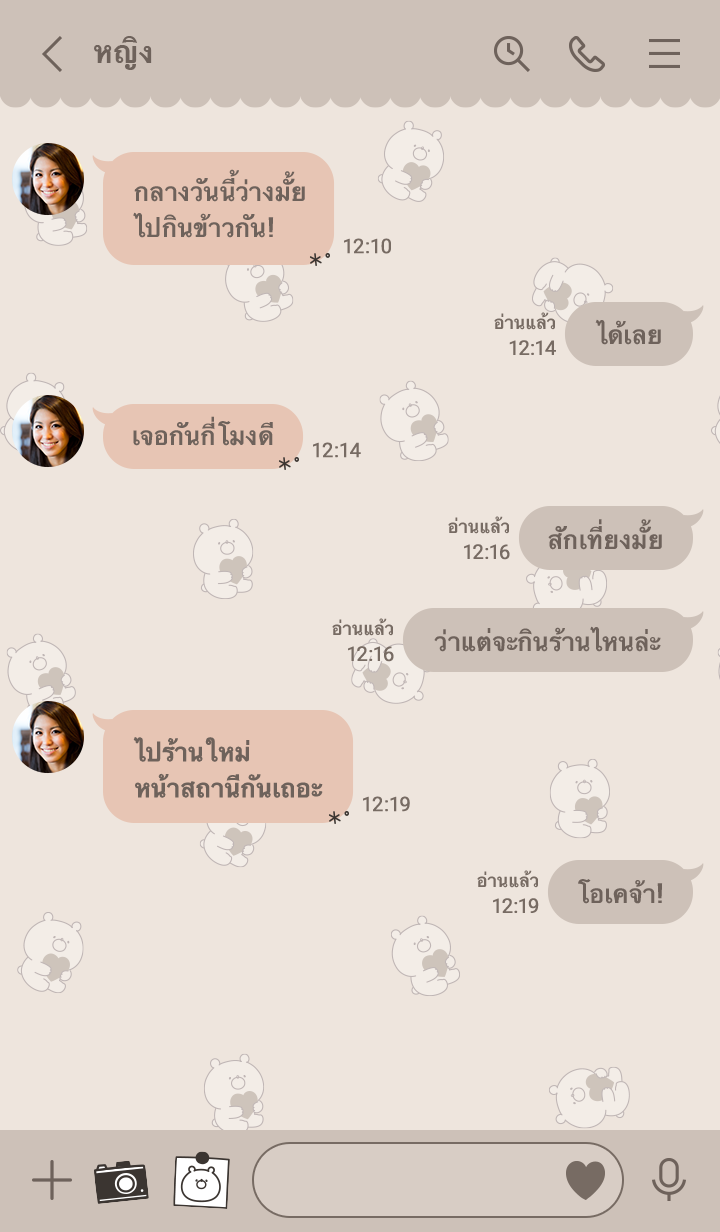The image size is (720, 1232).
Task: Open the camera
Action: 121,1181
